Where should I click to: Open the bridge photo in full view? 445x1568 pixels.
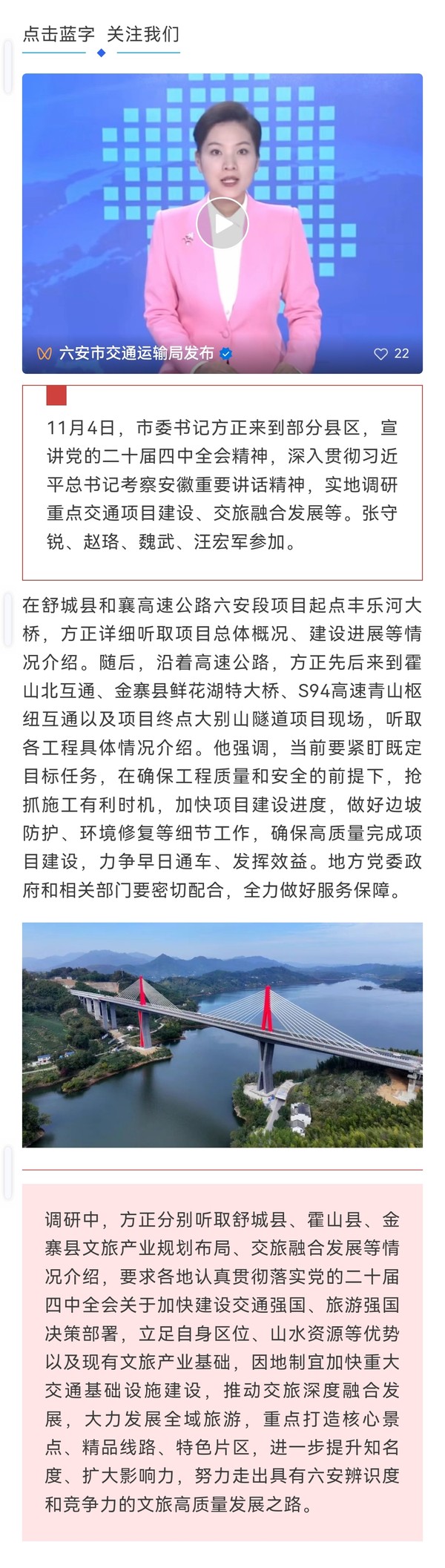(x=222, y=1035)
